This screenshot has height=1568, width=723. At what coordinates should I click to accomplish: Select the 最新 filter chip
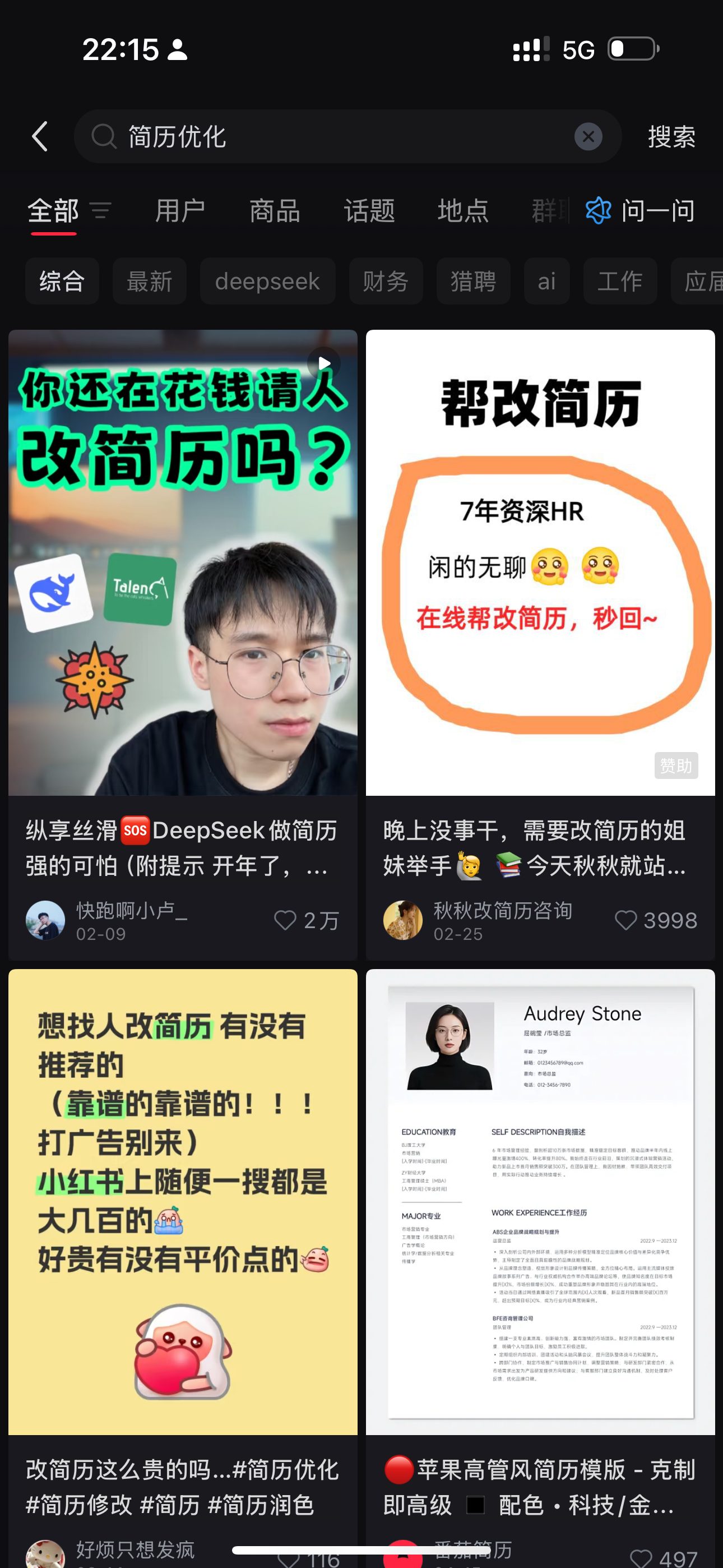click(149, 281)
